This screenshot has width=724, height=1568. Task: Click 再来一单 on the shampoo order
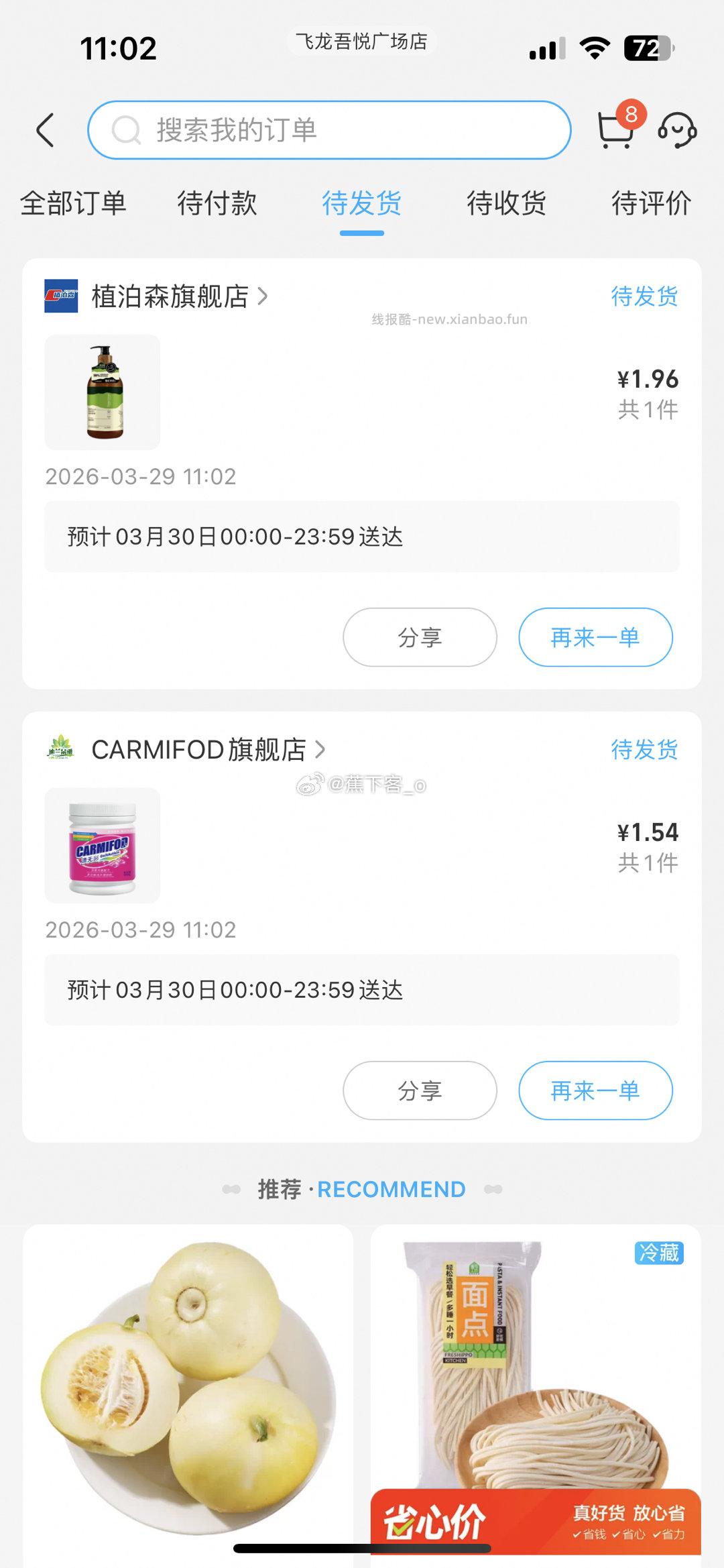click(x=595, y=638)
